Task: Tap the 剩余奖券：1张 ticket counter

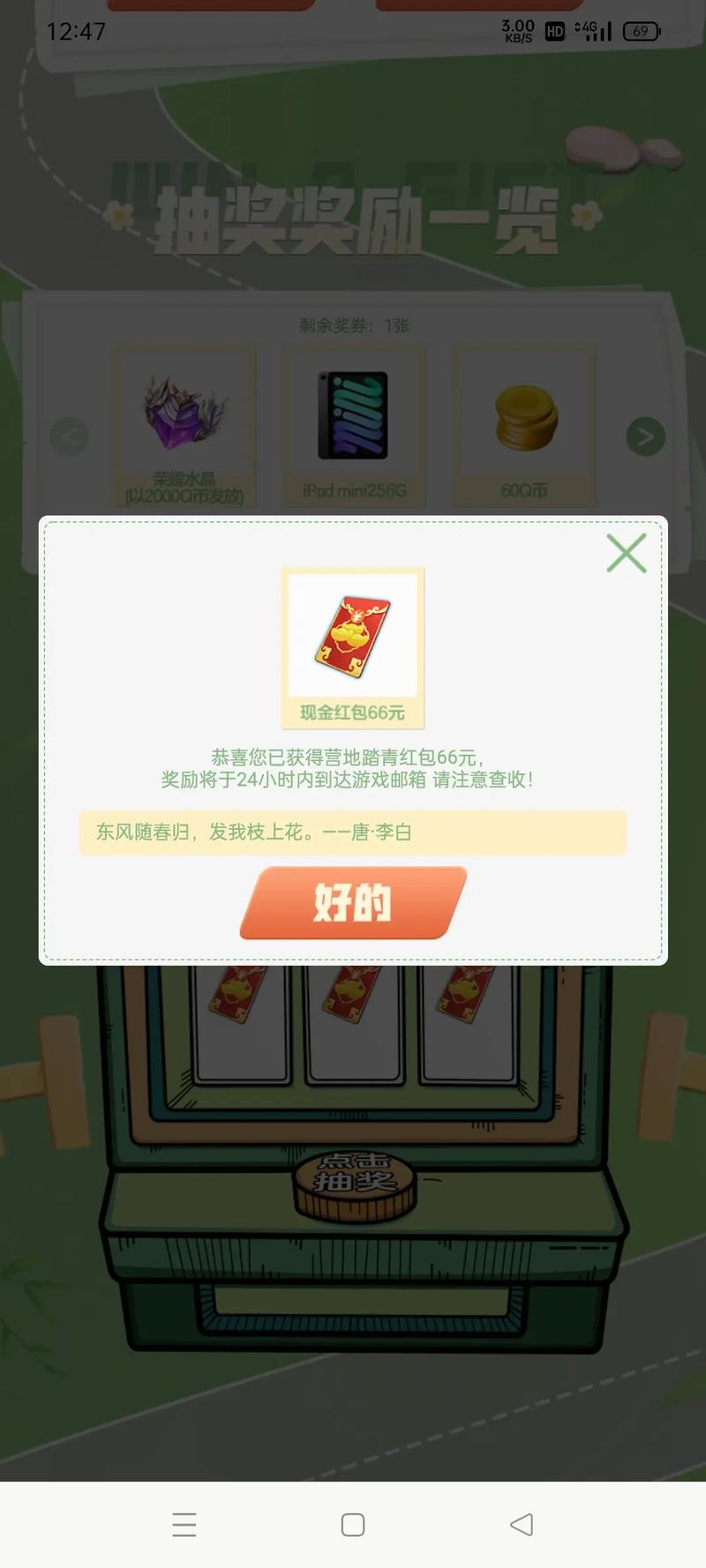Action: pos(352,325)
